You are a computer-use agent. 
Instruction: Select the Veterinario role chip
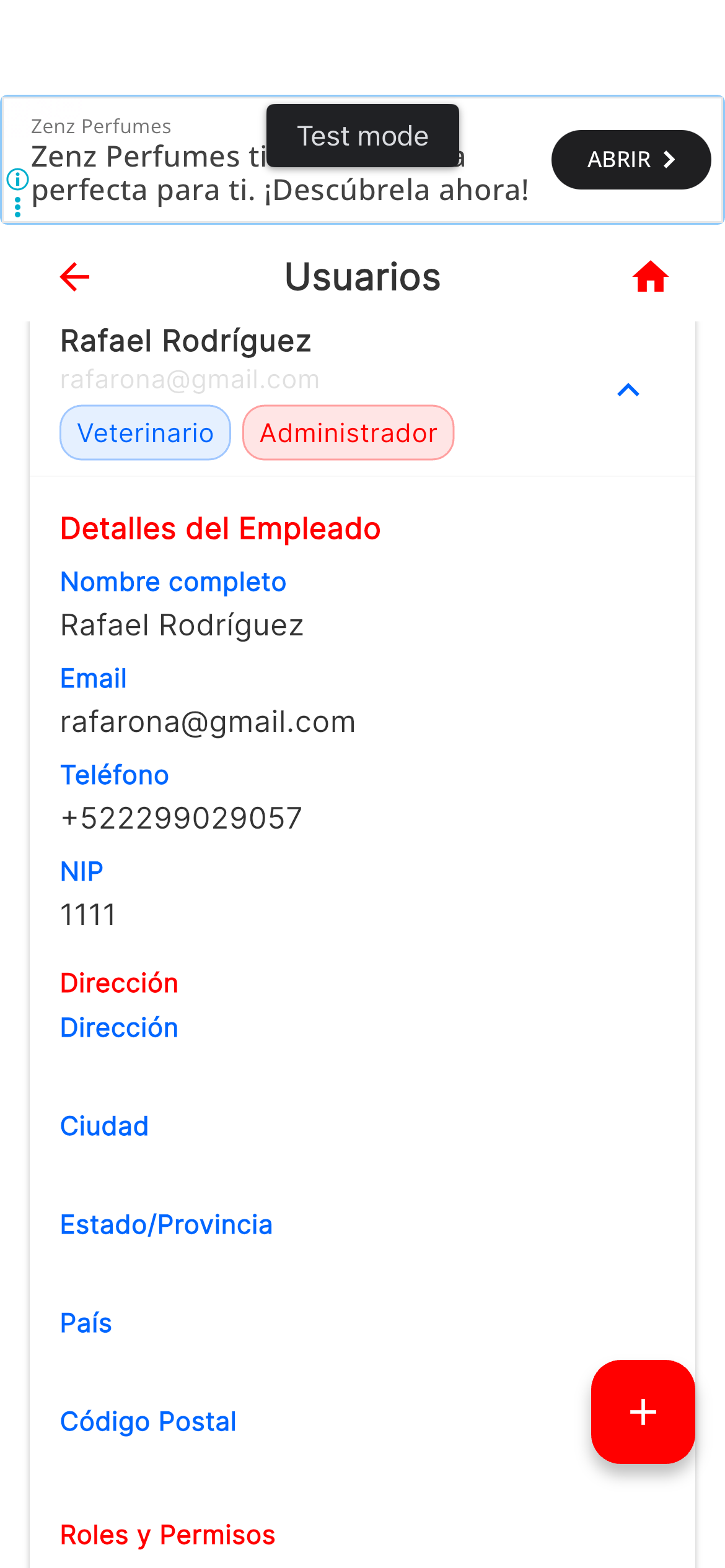coord(145,432)
